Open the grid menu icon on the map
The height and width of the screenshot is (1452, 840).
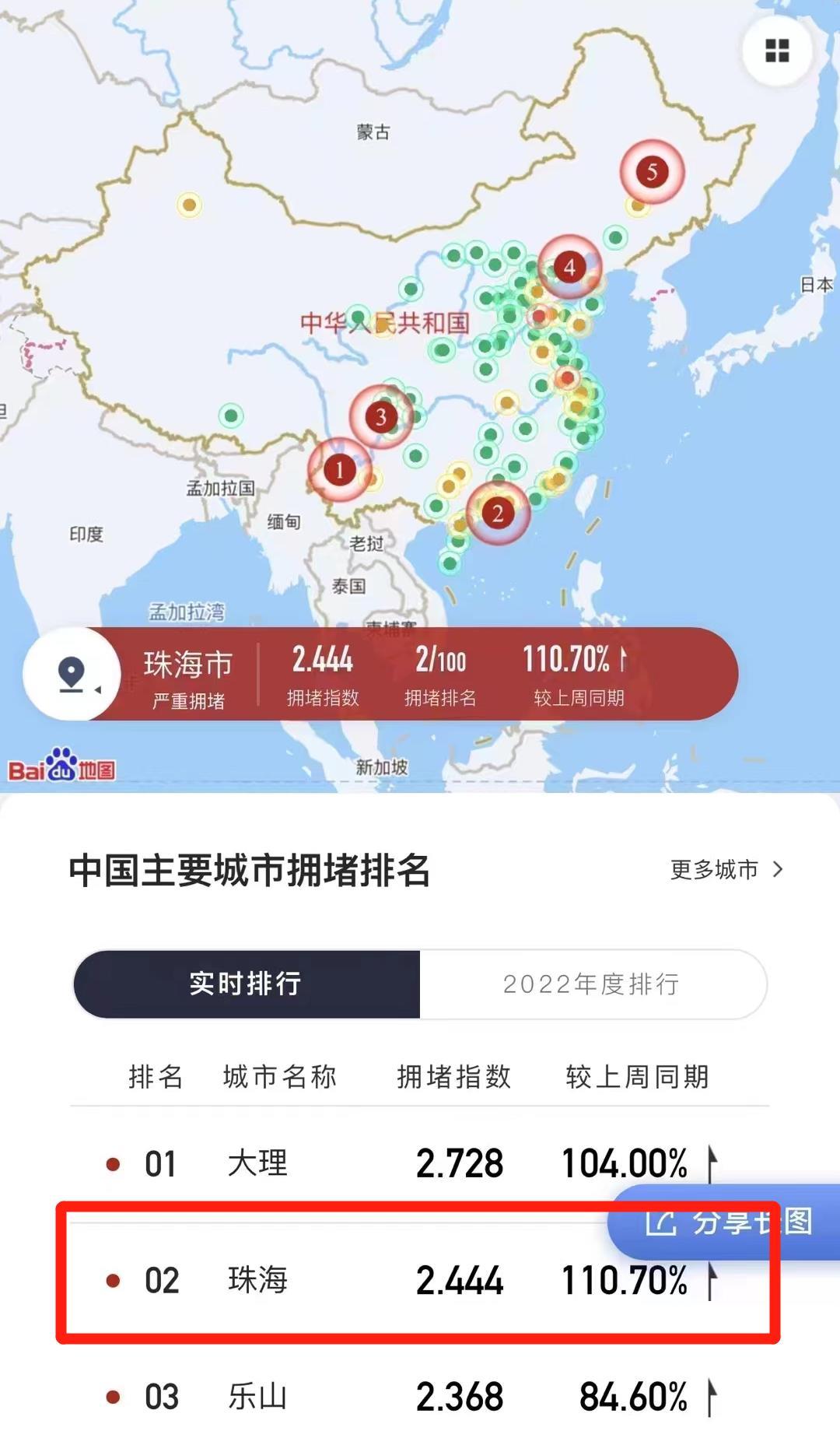[777, 51]
